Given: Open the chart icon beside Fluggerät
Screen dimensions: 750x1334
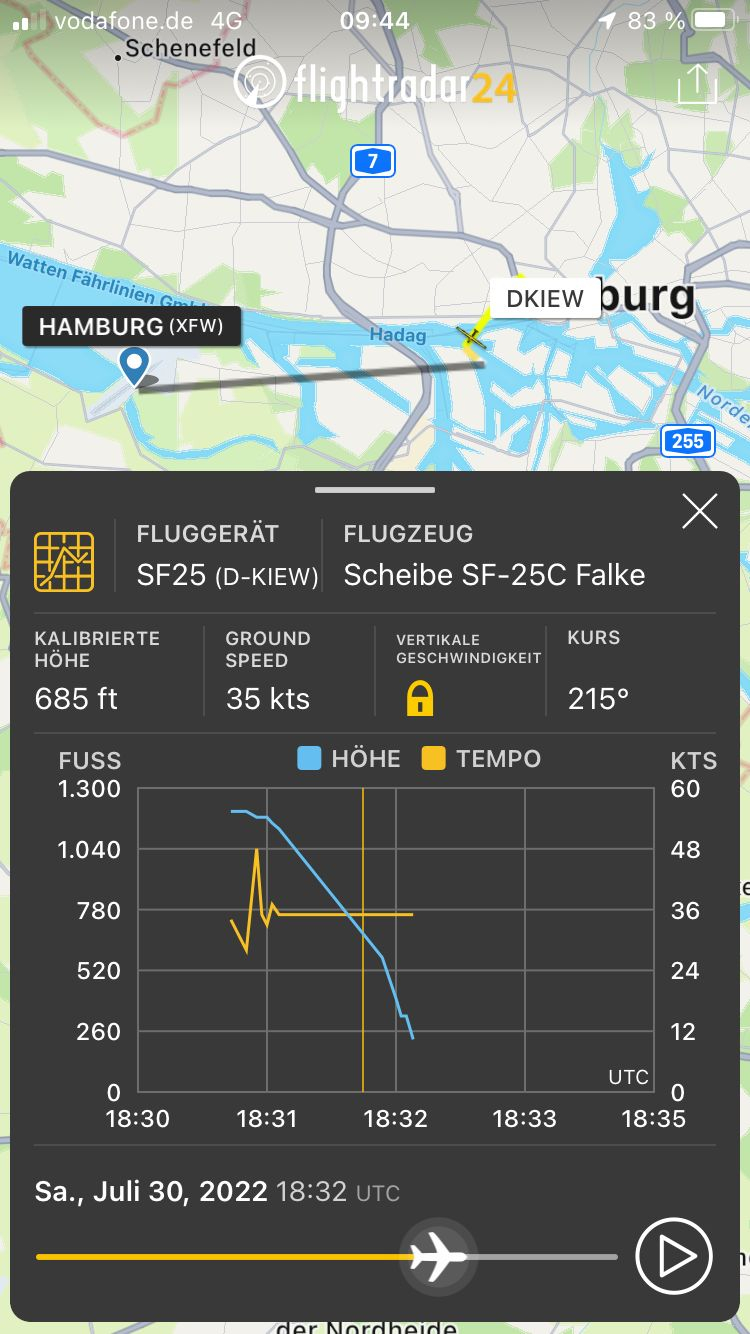Looking at the screenshot, I should pyautogui.click(x=65, y=561).
